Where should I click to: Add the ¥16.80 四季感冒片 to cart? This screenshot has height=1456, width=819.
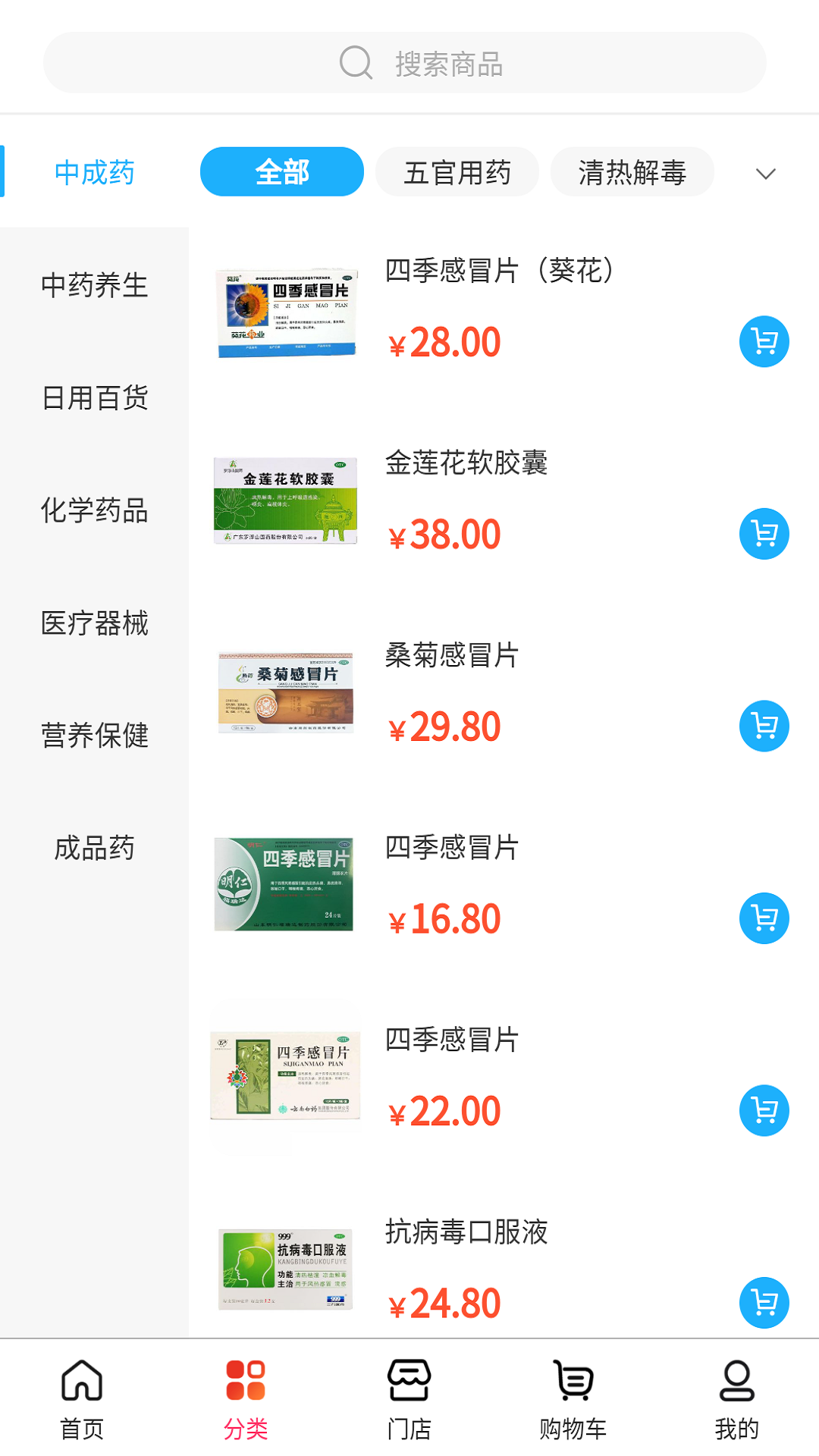[764, 918]
